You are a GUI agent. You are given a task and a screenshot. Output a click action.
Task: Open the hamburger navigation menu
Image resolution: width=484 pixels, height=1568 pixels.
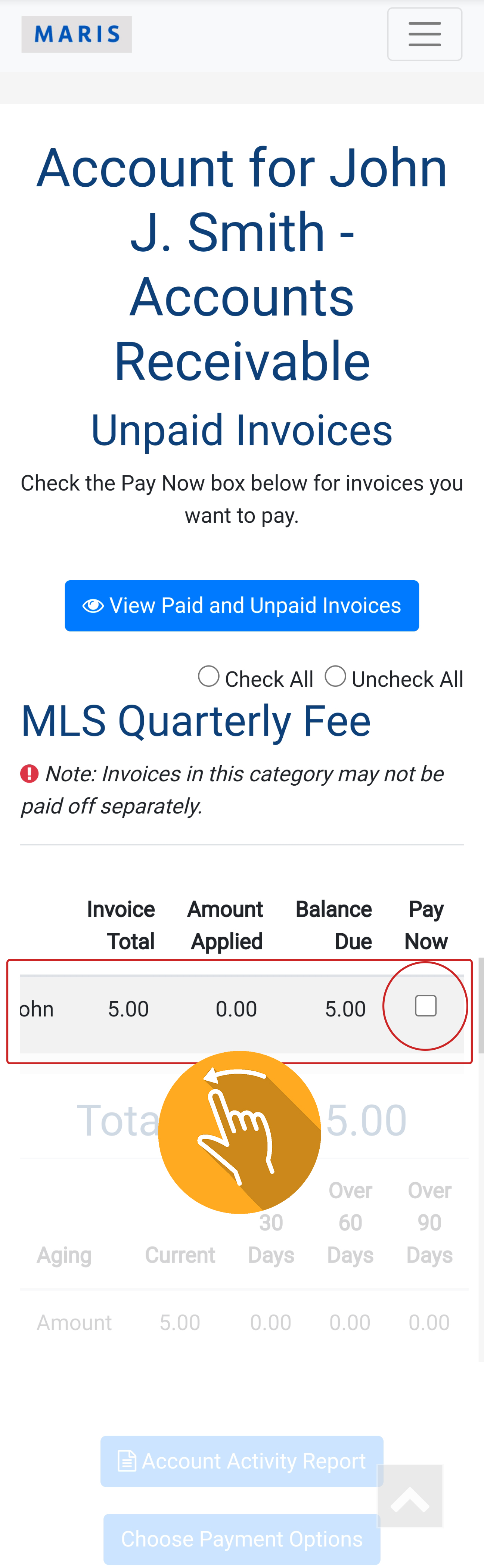tap(424, 34)
